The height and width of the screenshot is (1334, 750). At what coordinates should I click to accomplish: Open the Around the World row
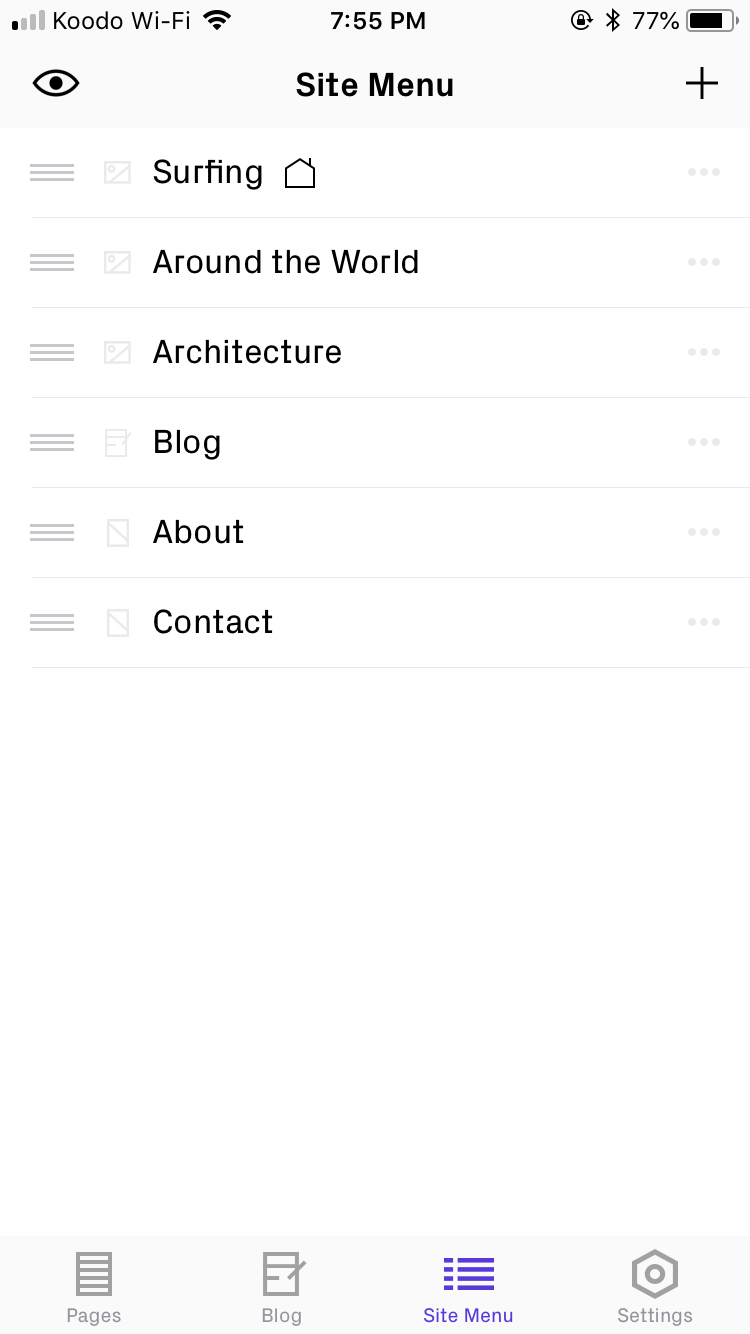(375, 263)
